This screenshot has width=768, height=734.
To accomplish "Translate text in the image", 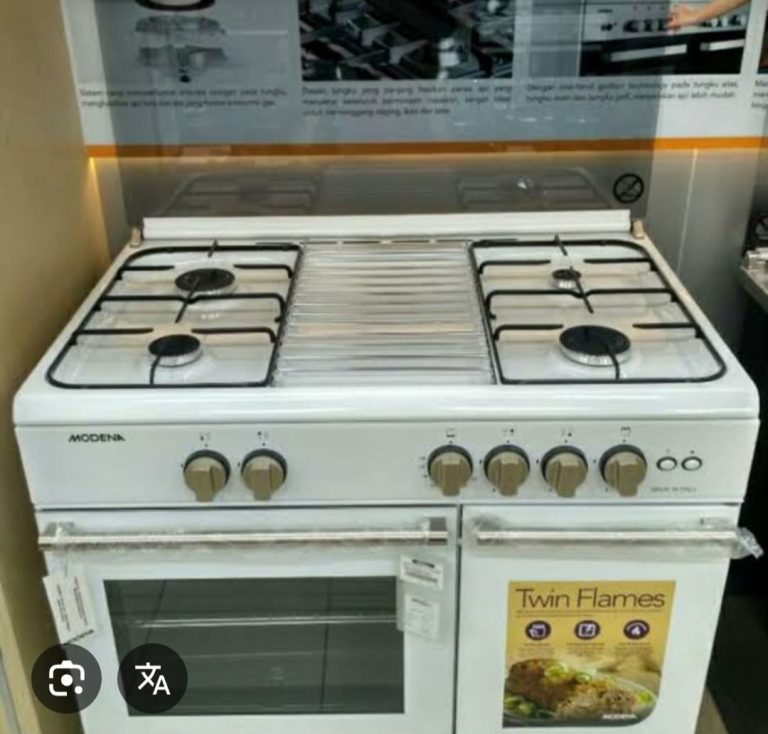I will click(x=153, y=679).
